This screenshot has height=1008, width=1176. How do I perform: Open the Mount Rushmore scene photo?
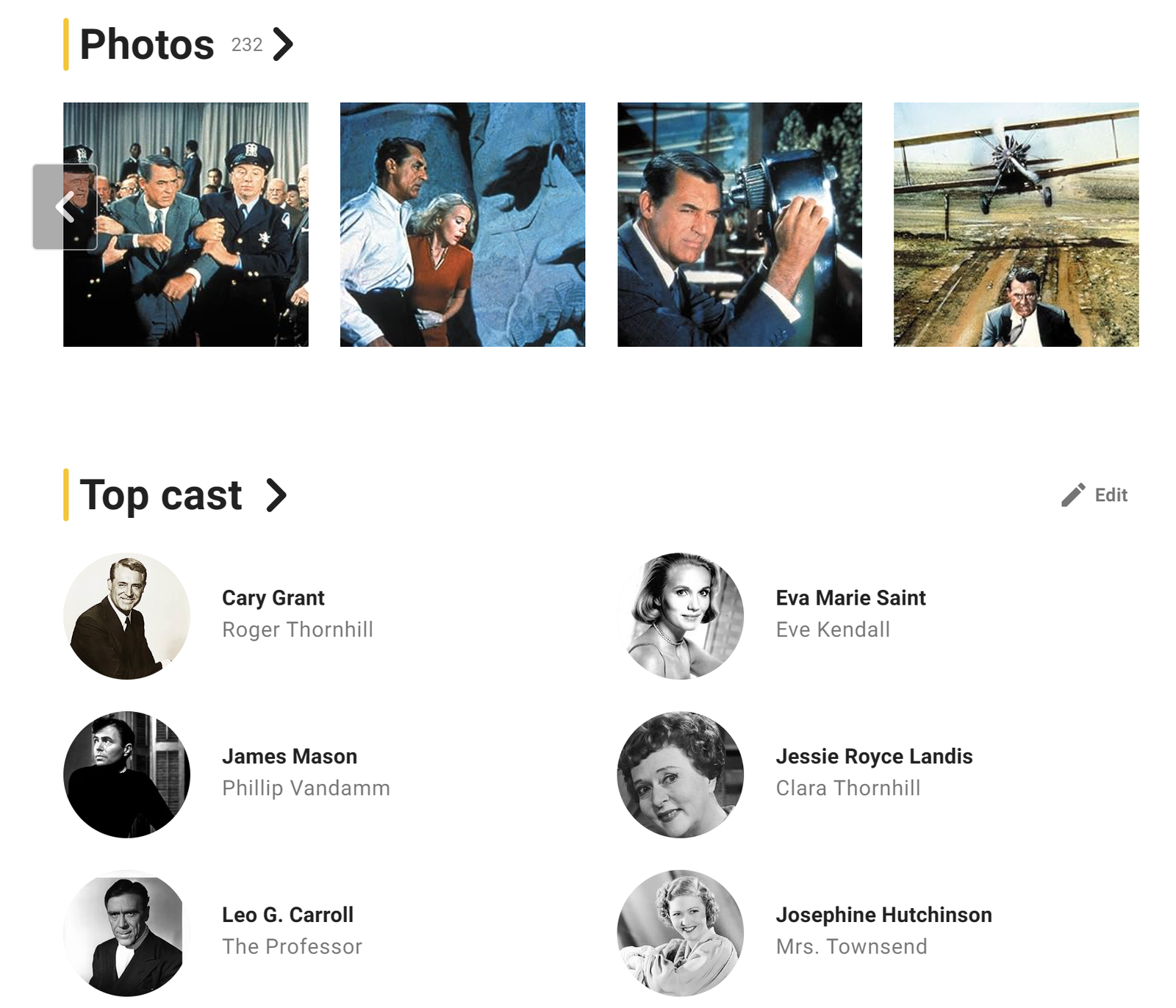coord(462,224)
